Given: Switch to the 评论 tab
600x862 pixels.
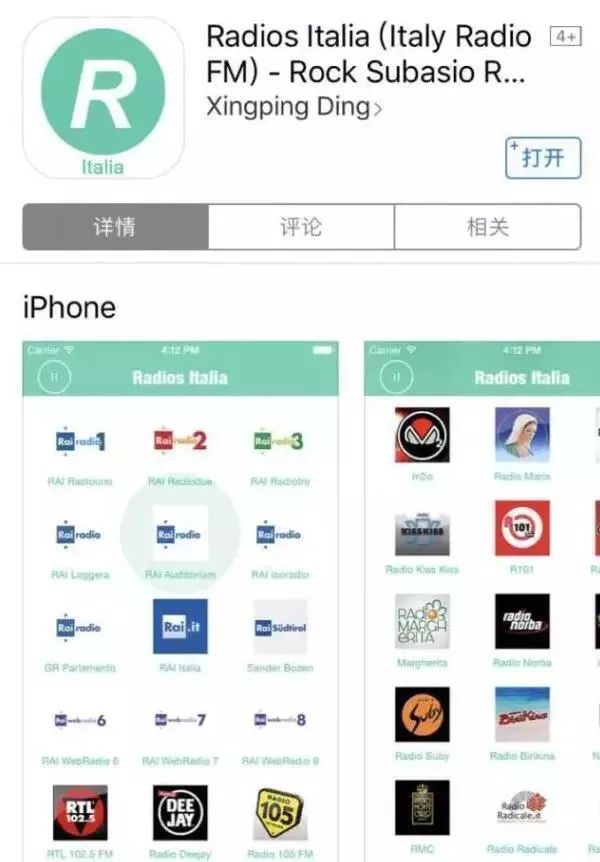Looking at the screenshot, I should click(x=301, y=227).
